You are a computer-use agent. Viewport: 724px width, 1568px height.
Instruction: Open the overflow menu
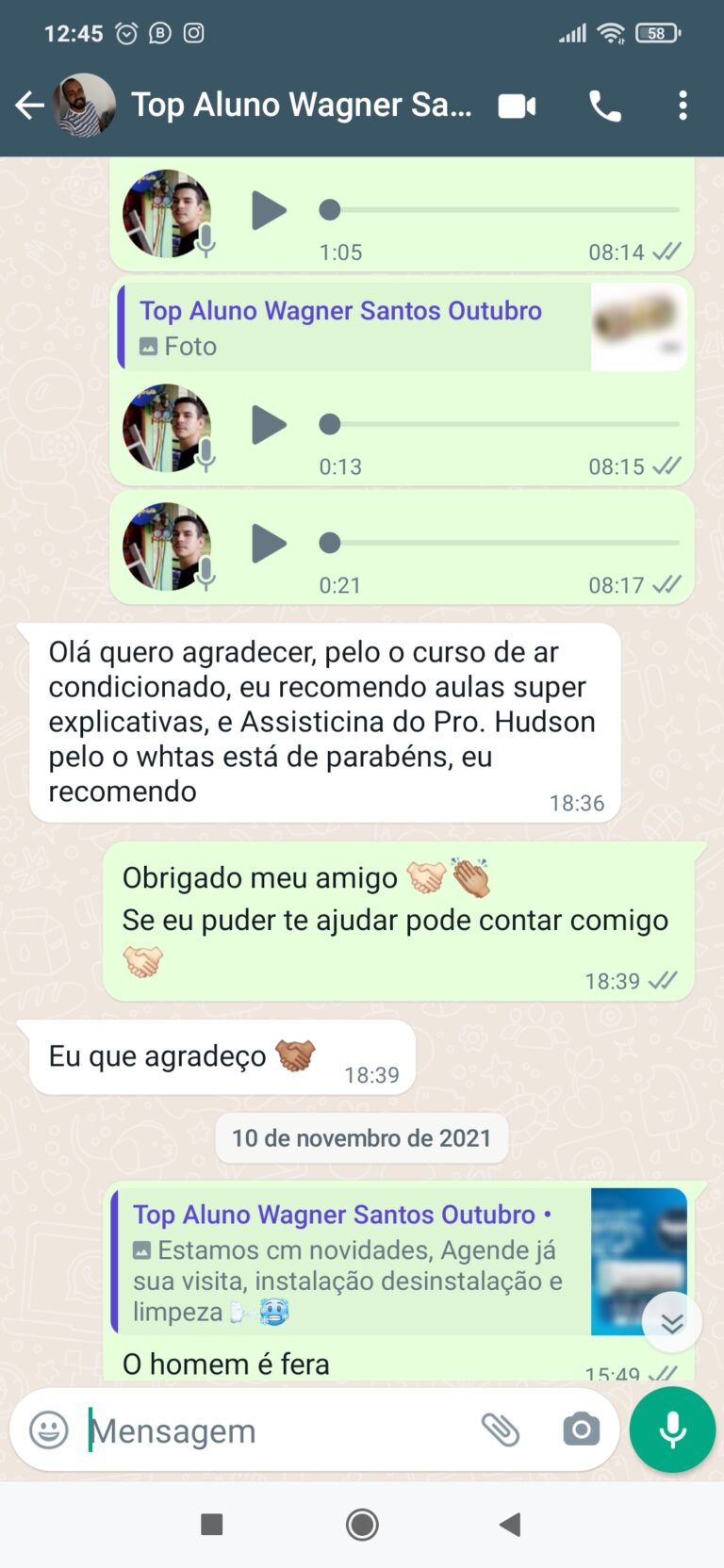[683, 106]
